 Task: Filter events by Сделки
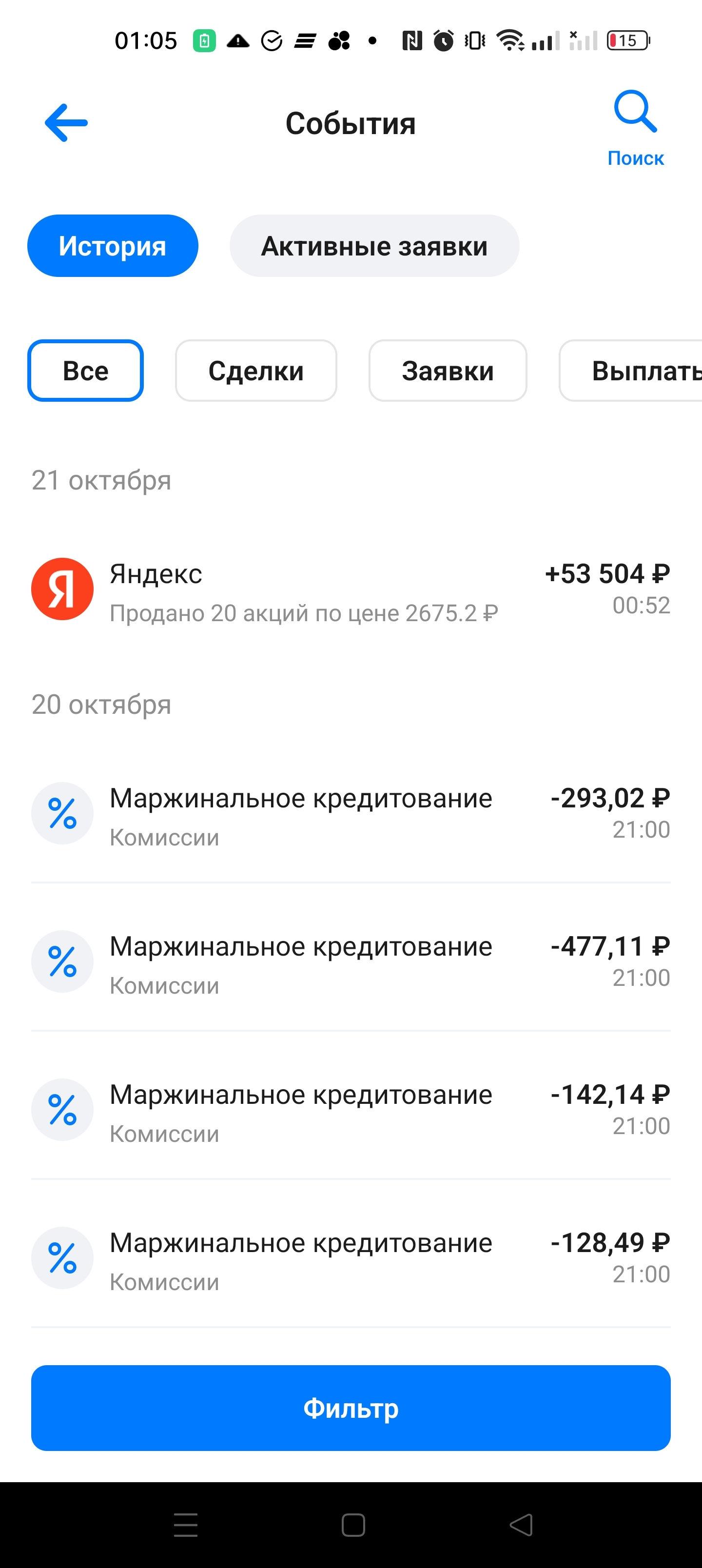pyautogui.click(x=256, y=371)
